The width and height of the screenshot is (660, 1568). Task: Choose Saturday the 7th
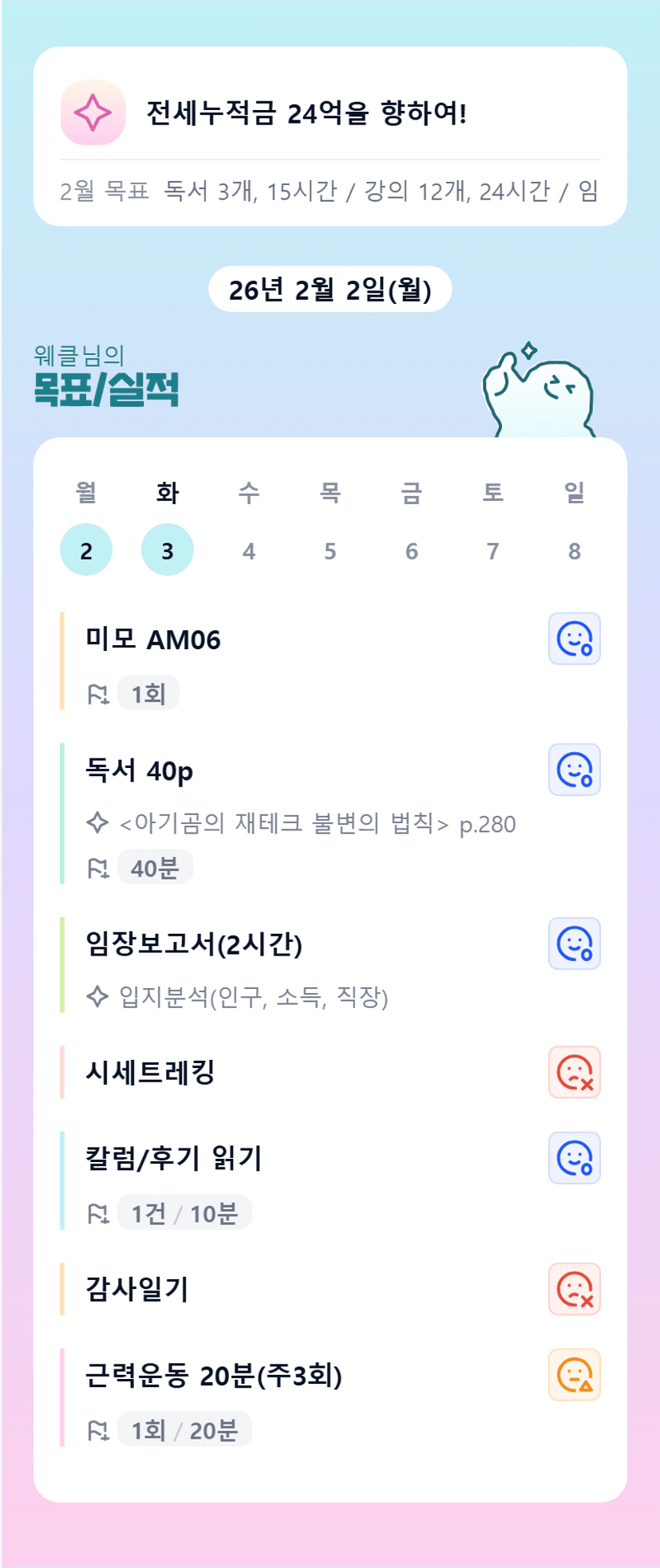(x=493, y=550)
